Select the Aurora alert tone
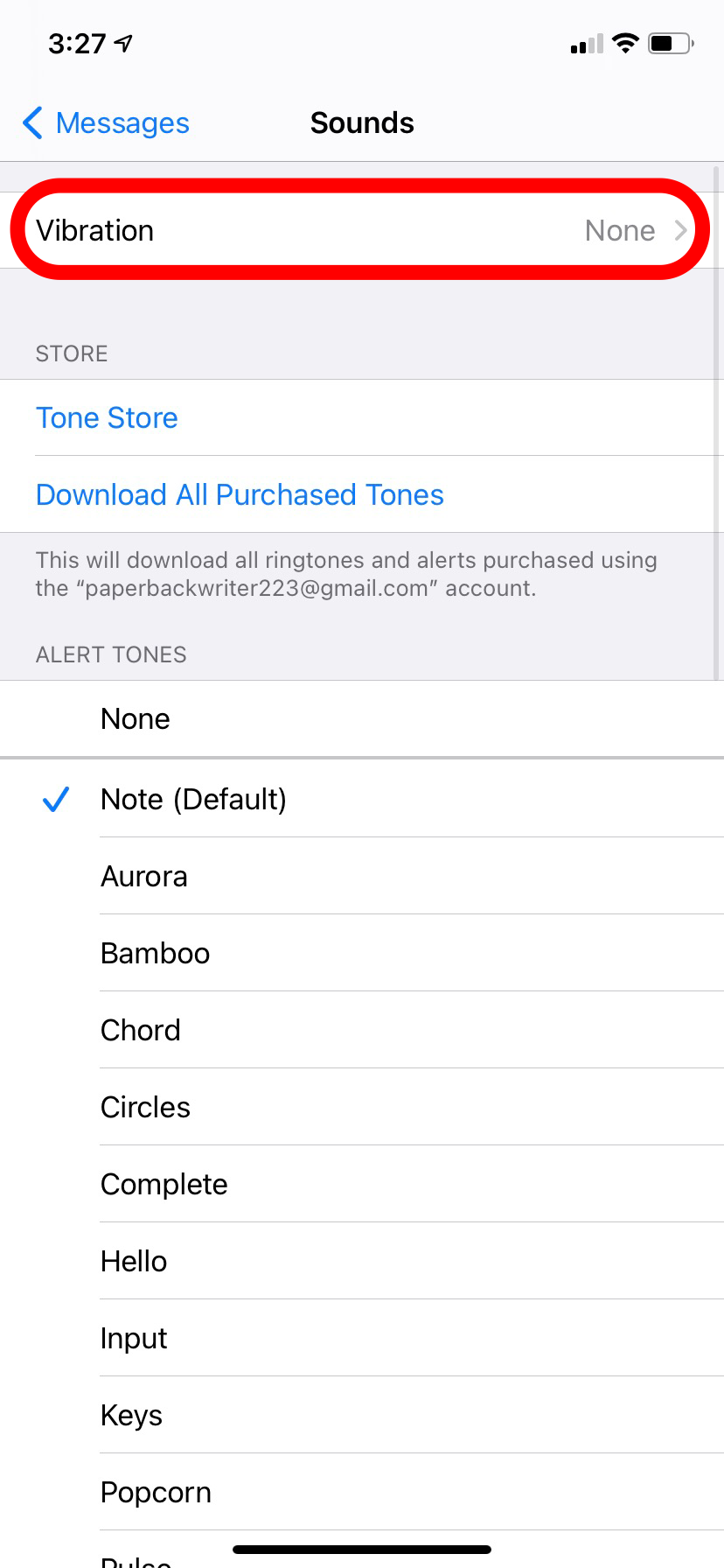 [362, 876]
